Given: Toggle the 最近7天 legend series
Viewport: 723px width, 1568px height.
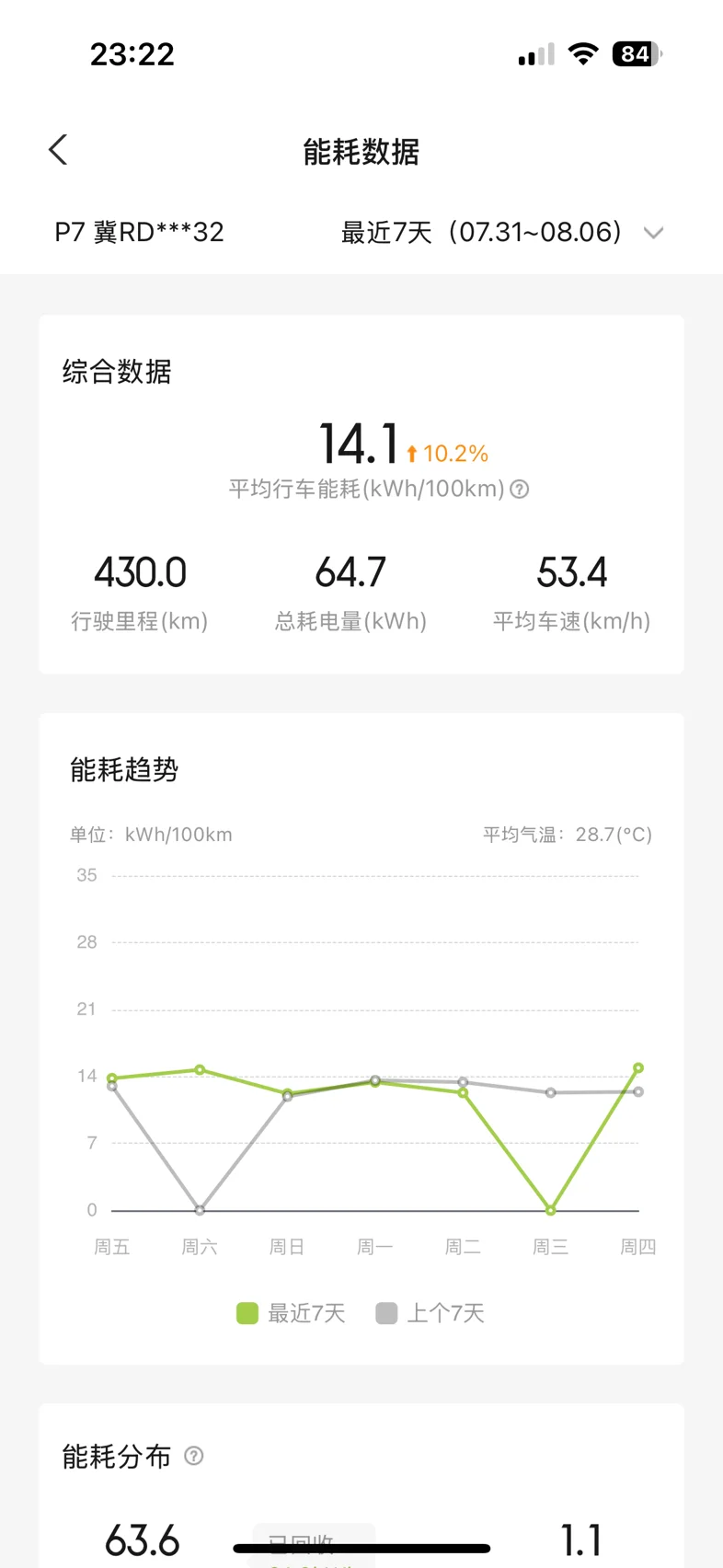Looking at the screenshot, I should coord(291,1313).
